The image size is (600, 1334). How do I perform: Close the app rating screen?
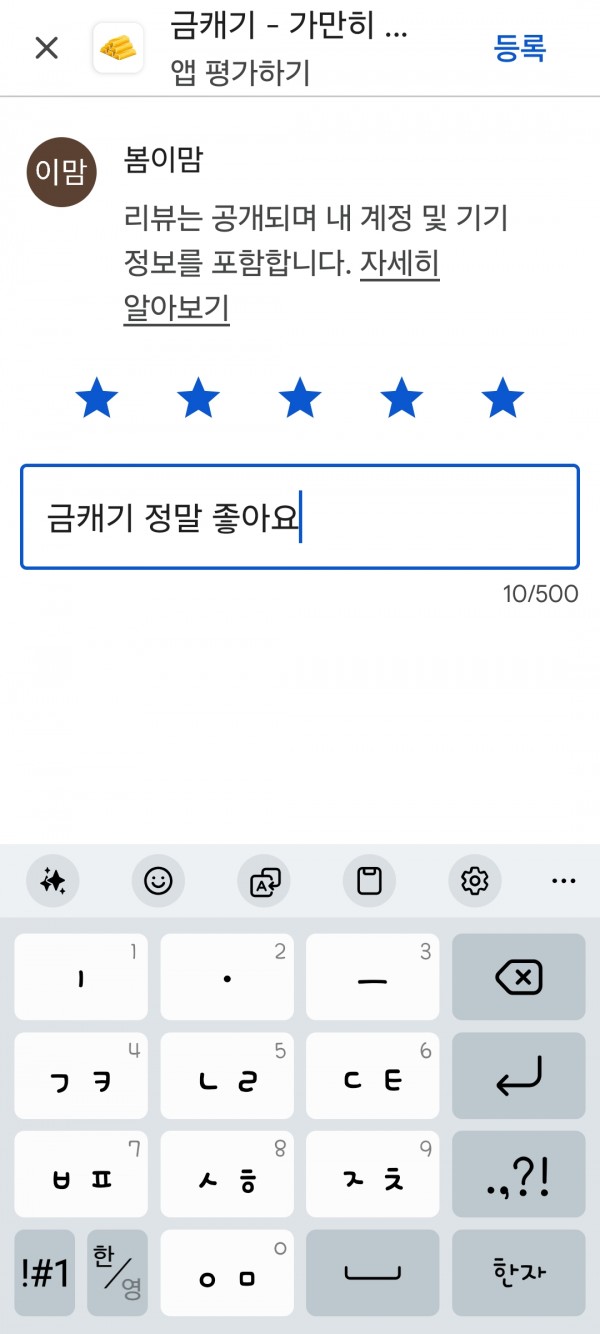pos(47,48)
